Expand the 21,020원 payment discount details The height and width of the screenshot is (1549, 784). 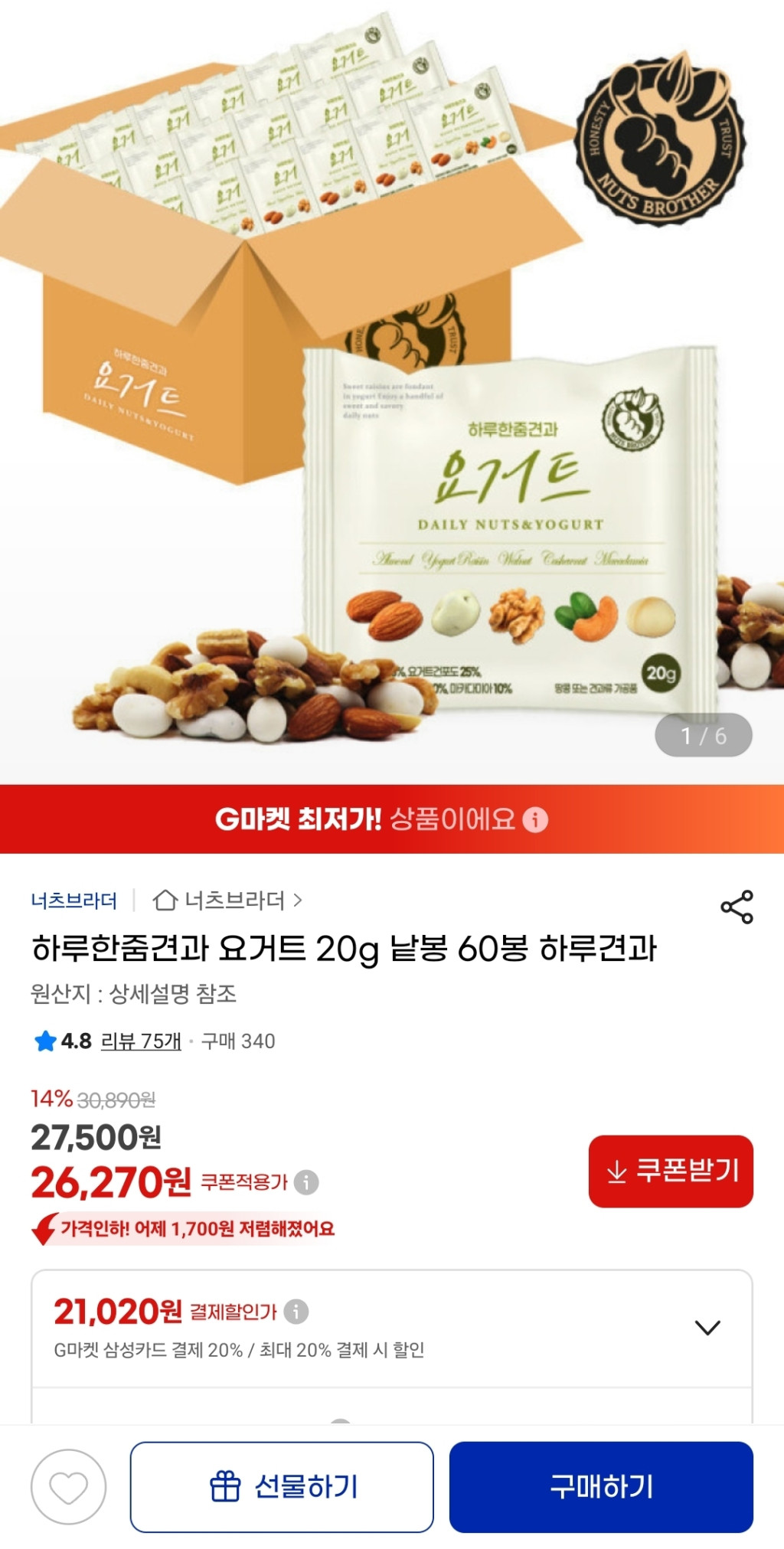pyautogui.click(x=707, y=1327)
